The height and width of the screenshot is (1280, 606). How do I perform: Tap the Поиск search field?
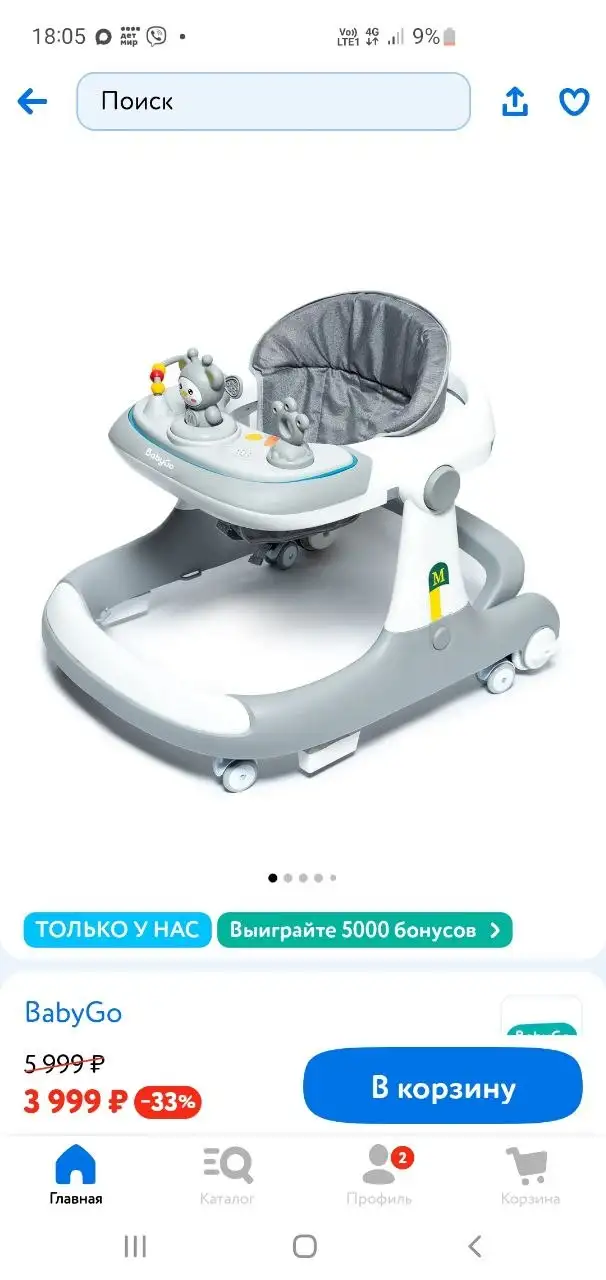(x=273, y=101)
